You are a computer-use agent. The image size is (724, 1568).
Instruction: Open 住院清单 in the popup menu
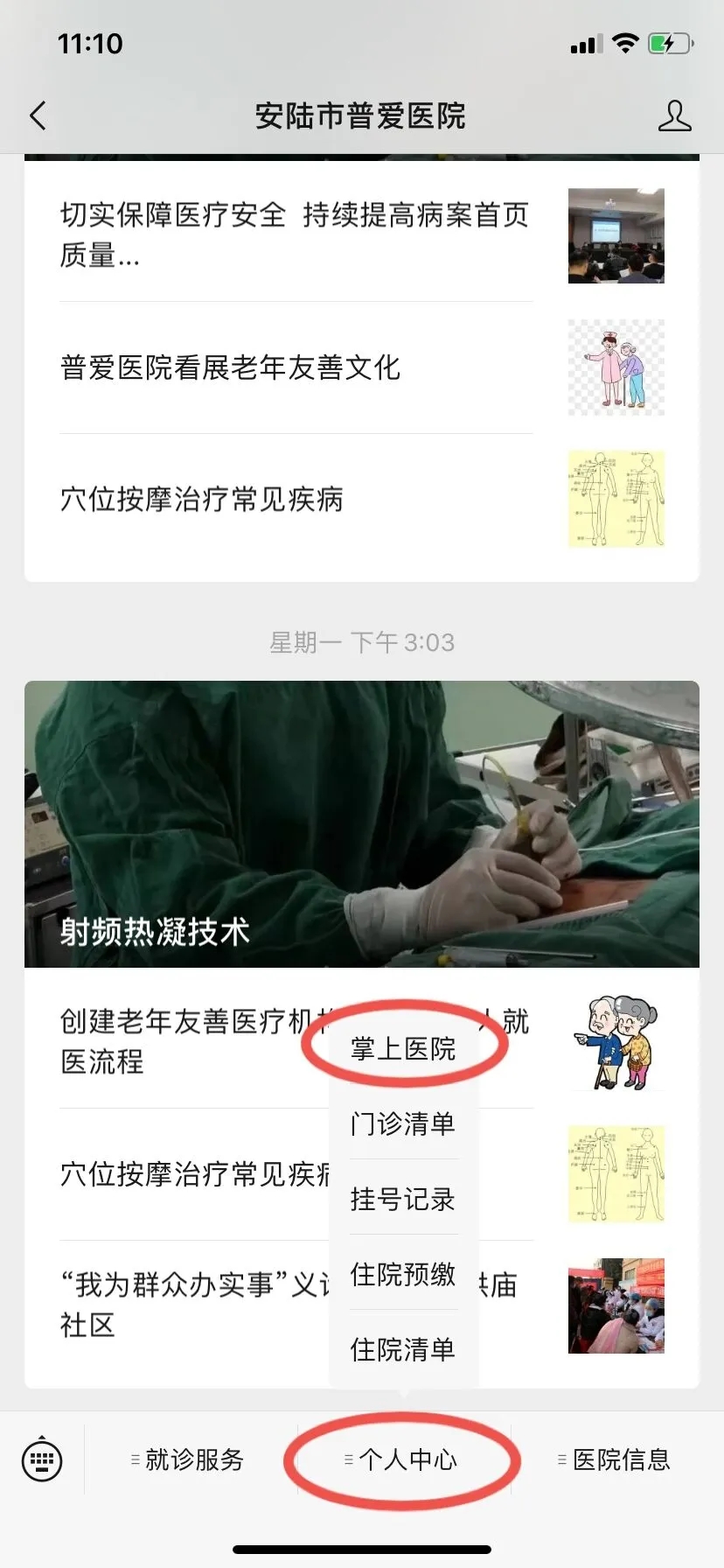coord(403,1349)
